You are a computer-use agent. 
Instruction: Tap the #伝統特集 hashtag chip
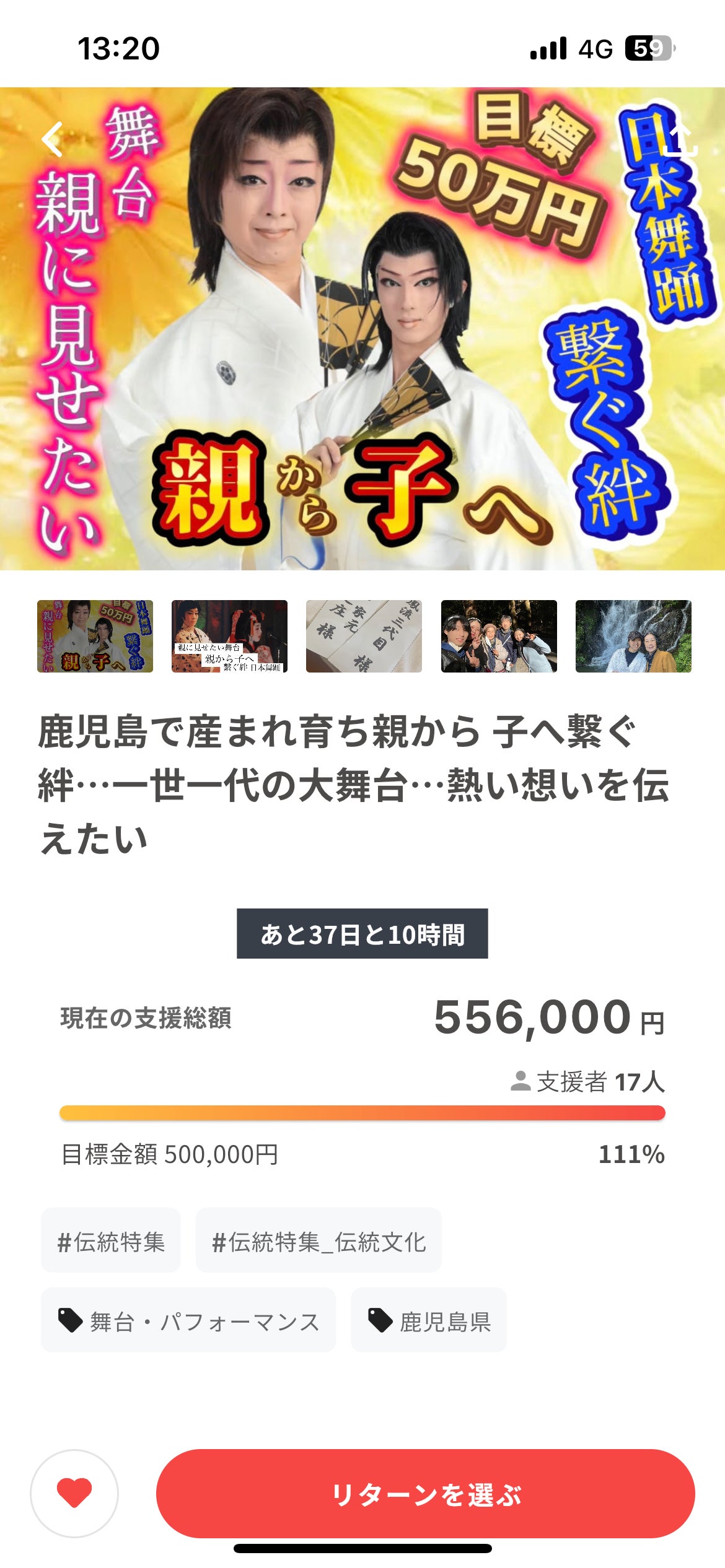(111, 1241)
